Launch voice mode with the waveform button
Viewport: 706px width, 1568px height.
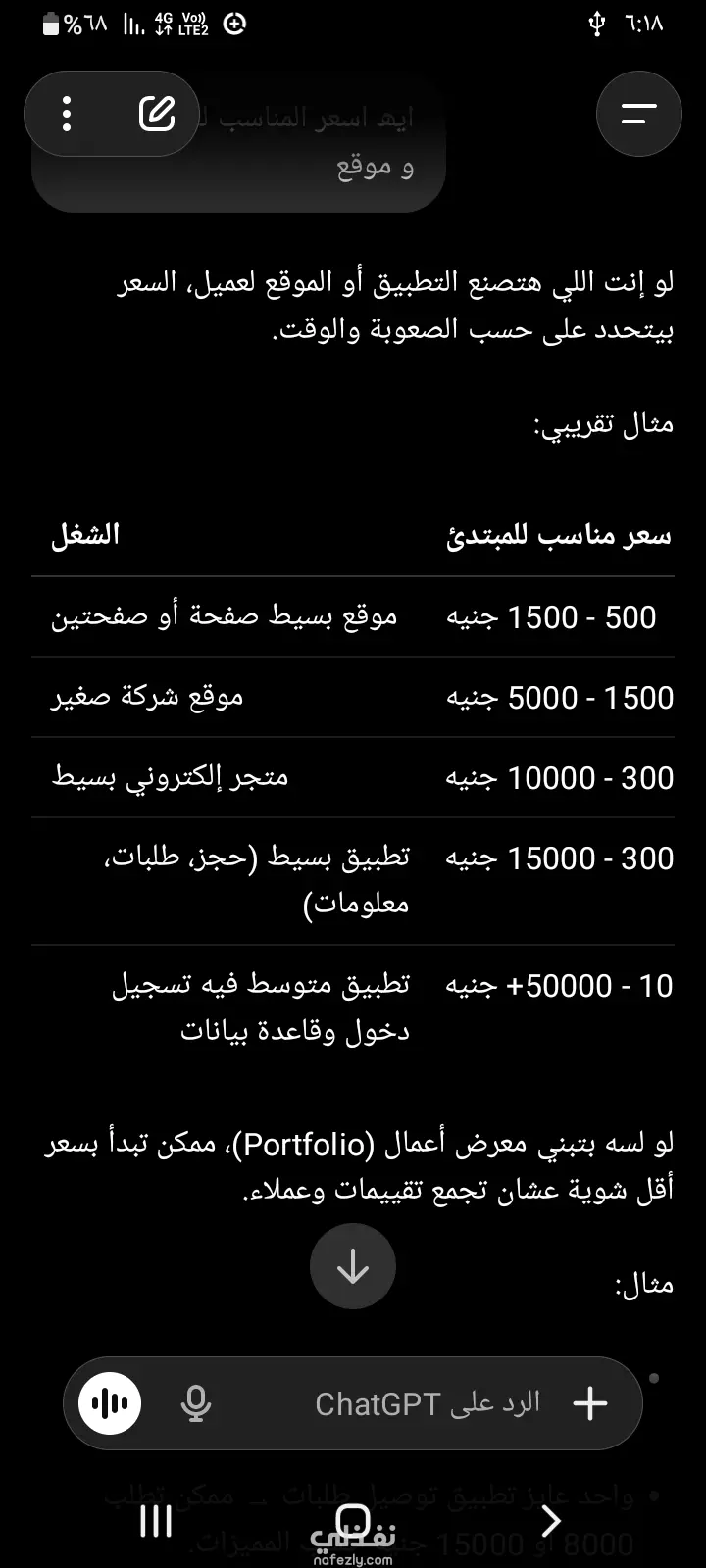tap(110, 1403)
